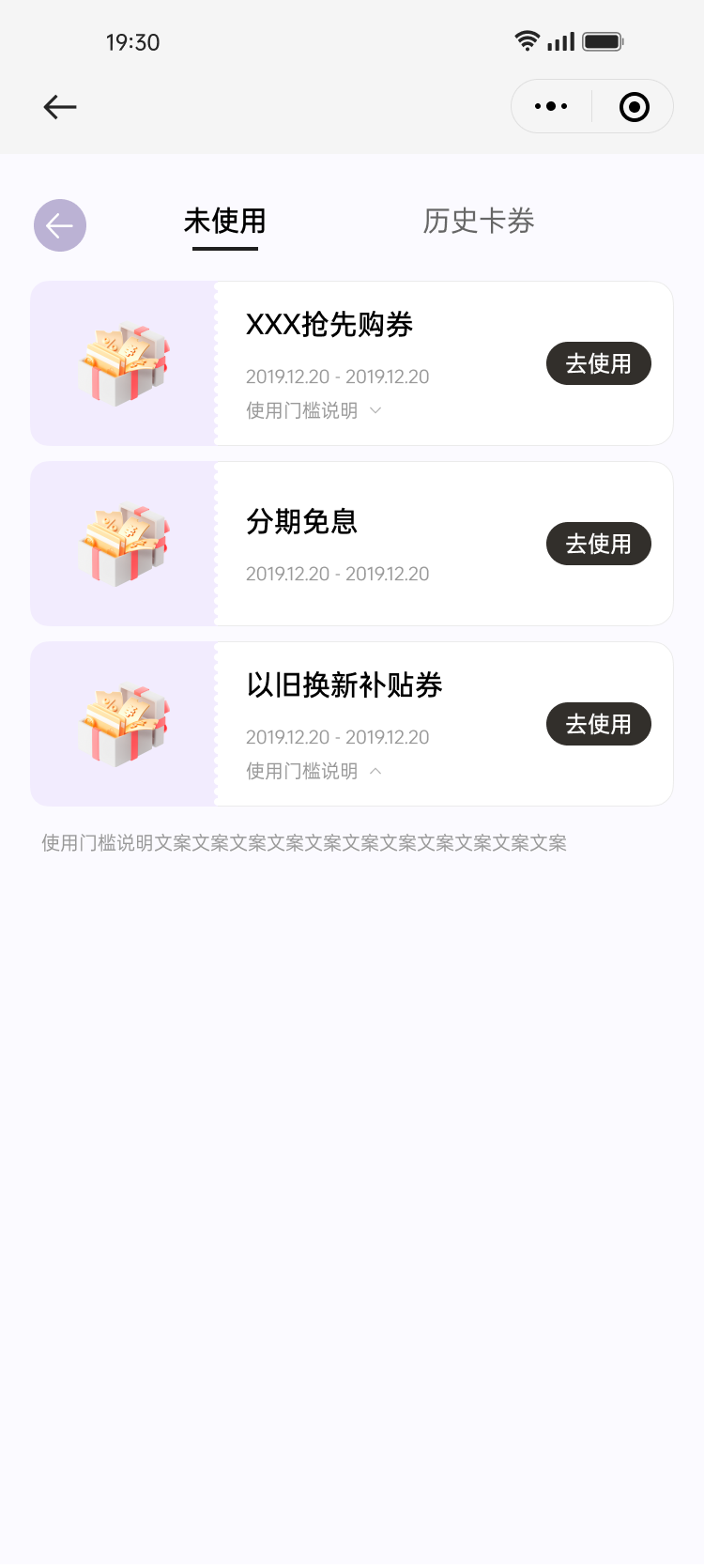The height and width of the screenshot is (1568, 704).
Task: Go back using the top bar arrow
Action: 60,107
